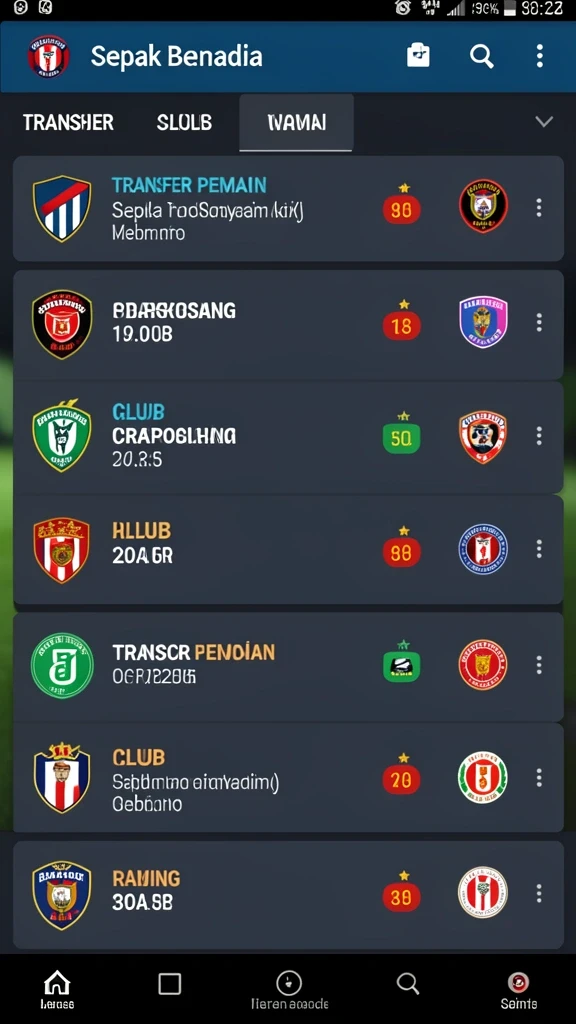
Task: Open more options on the HLLUB row
Action: (539, 549)
